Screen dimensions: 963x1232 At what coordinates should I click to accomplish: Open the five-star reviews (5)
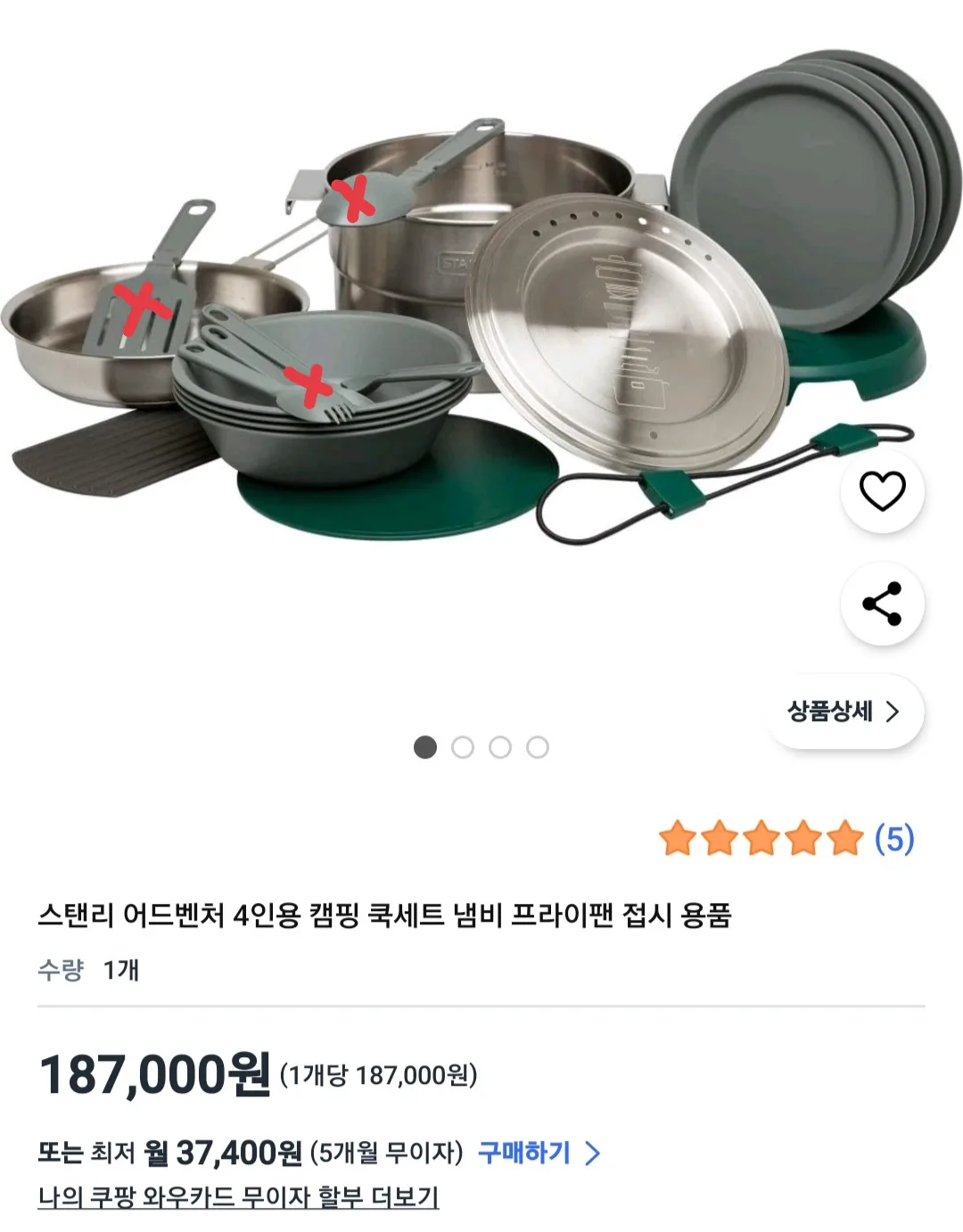786,839
